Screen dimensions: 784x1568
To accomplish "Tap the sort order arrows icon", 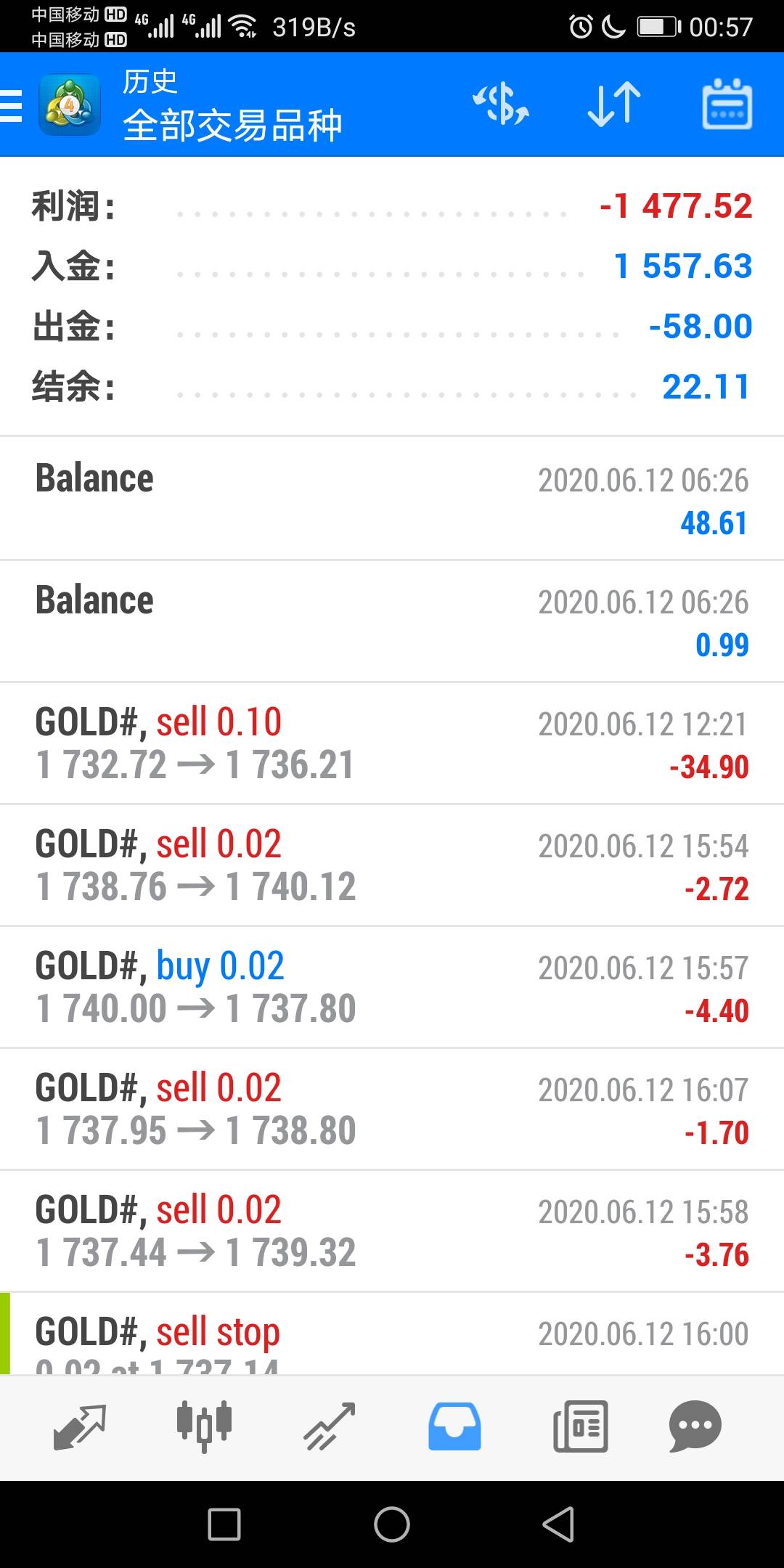I will (613, 105).
